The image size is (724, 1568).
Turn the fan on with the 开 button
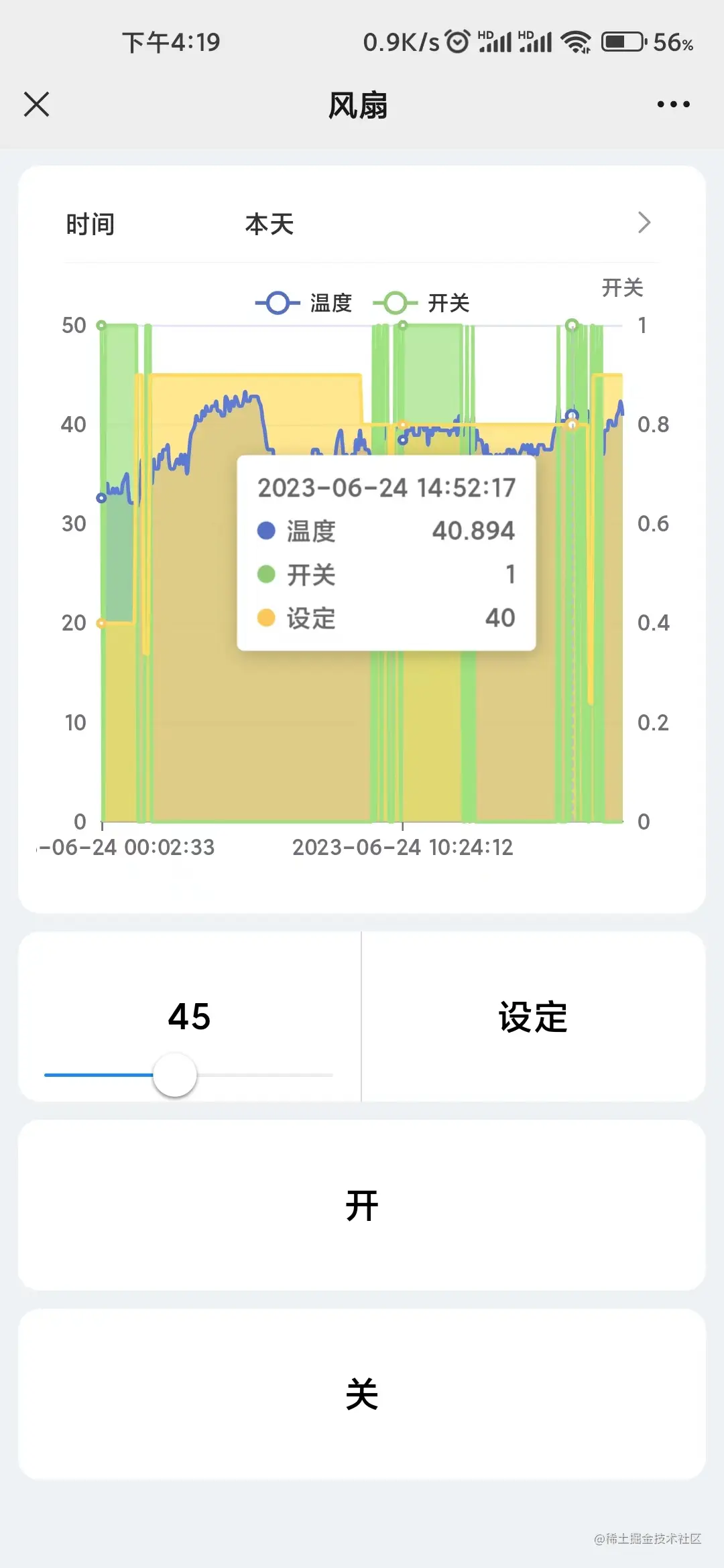[x=362, y=1204]
